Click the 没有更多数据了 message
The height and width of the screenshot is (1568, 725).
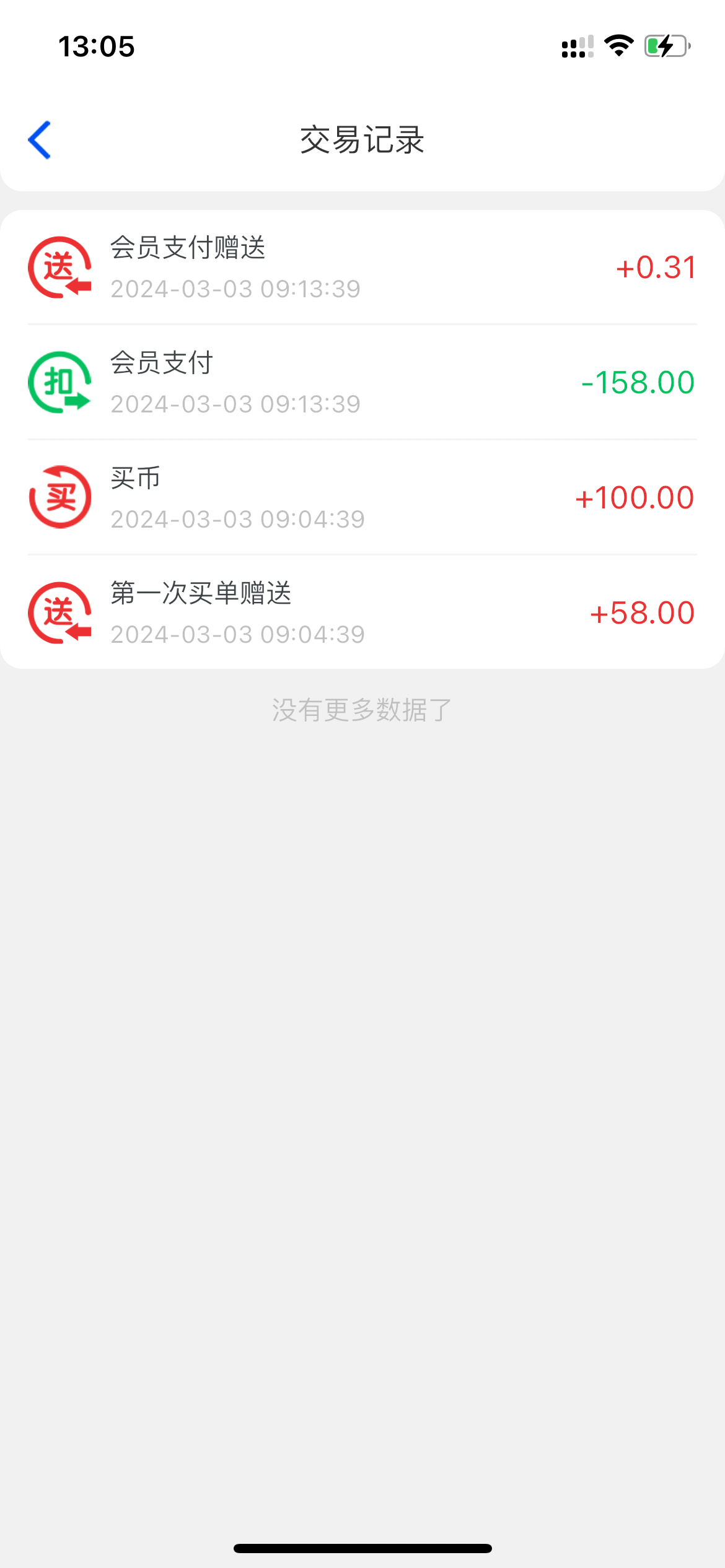[362, 711]
